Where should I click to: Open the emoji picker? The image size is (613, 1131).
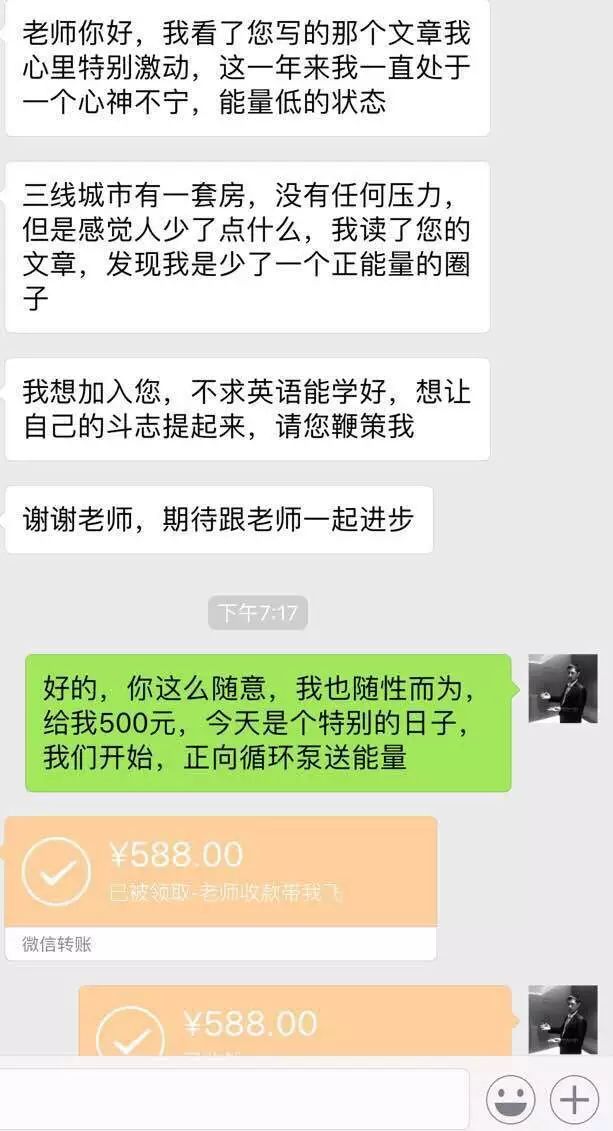[x=510, y=1100]
